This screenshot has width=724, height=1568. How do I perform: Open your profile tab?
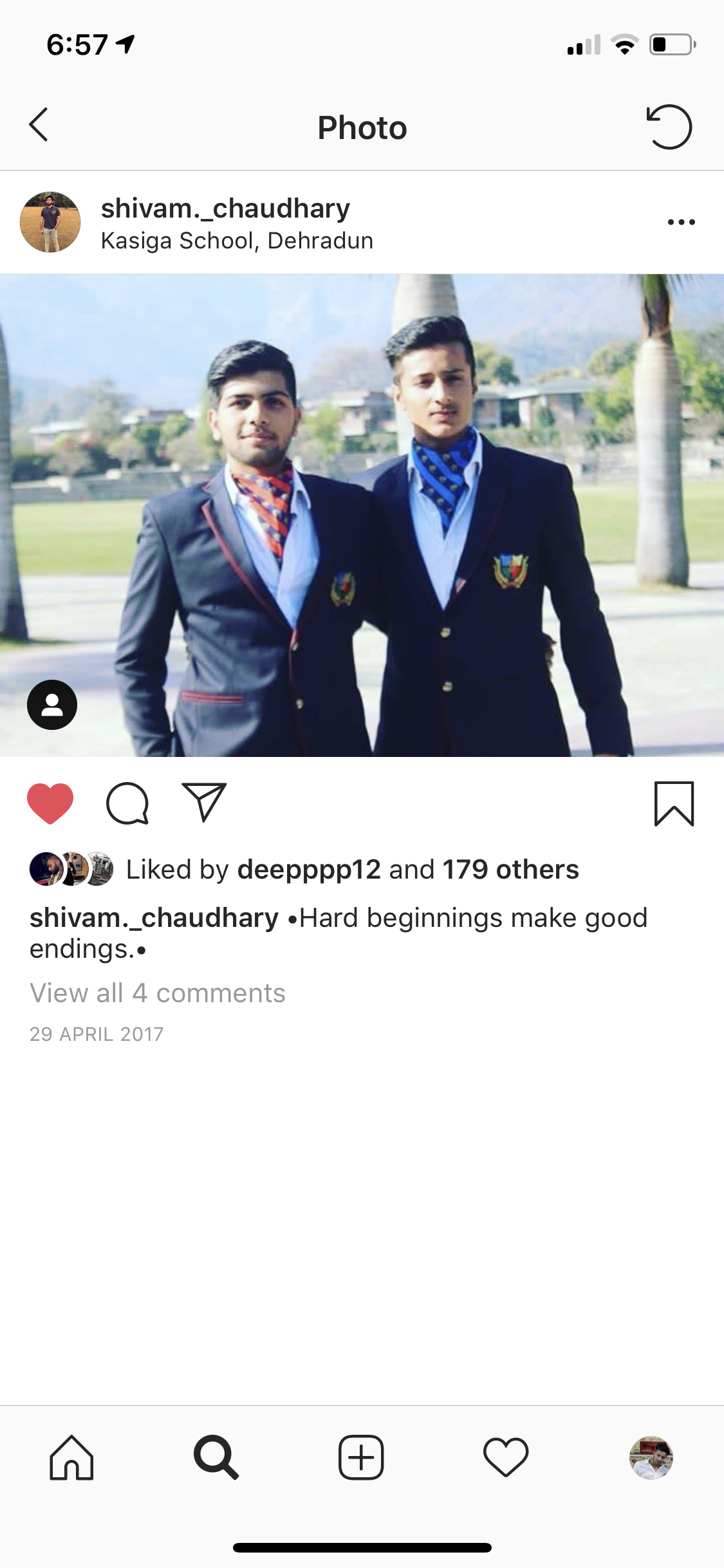point(651,1458)
